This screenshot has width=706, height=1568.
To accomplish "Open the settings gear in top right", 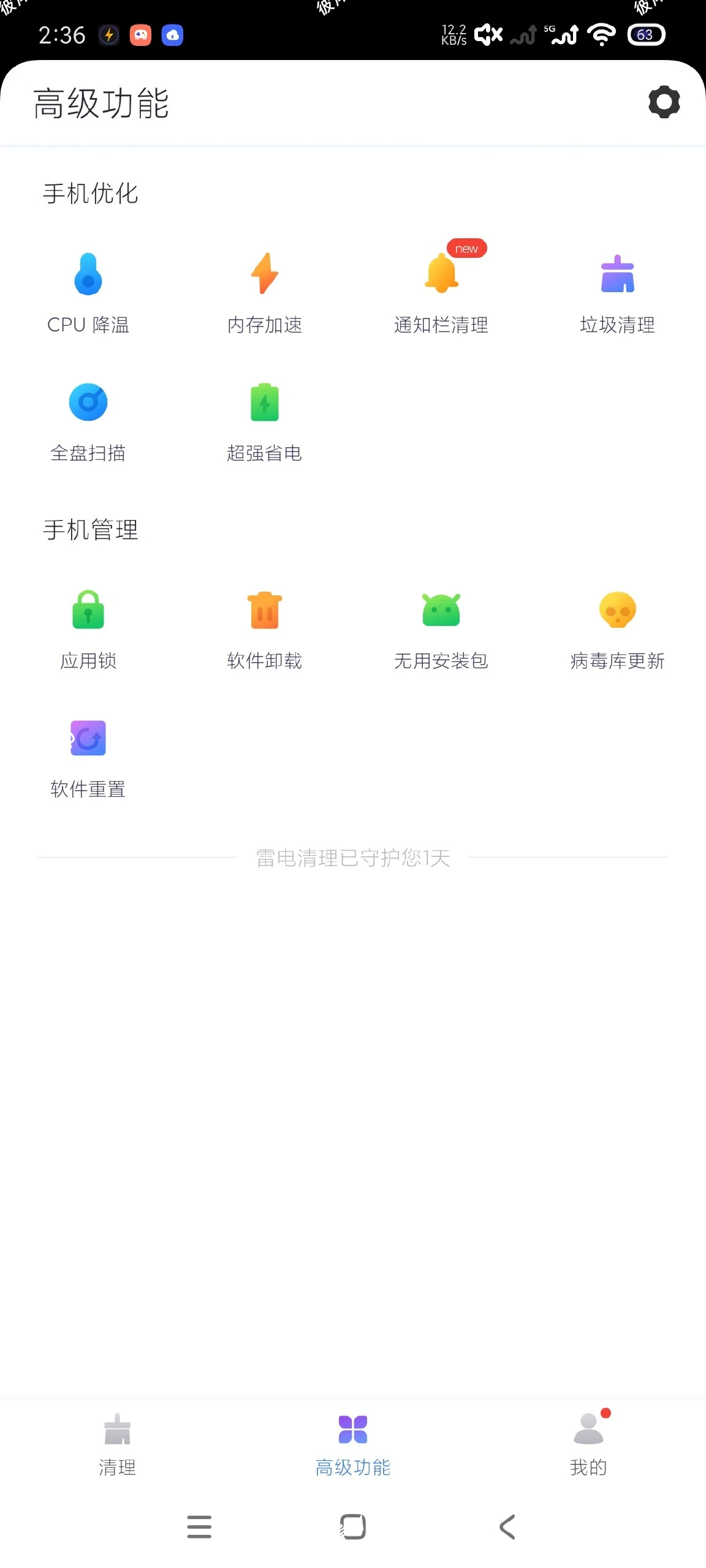I will click(664, 102).
